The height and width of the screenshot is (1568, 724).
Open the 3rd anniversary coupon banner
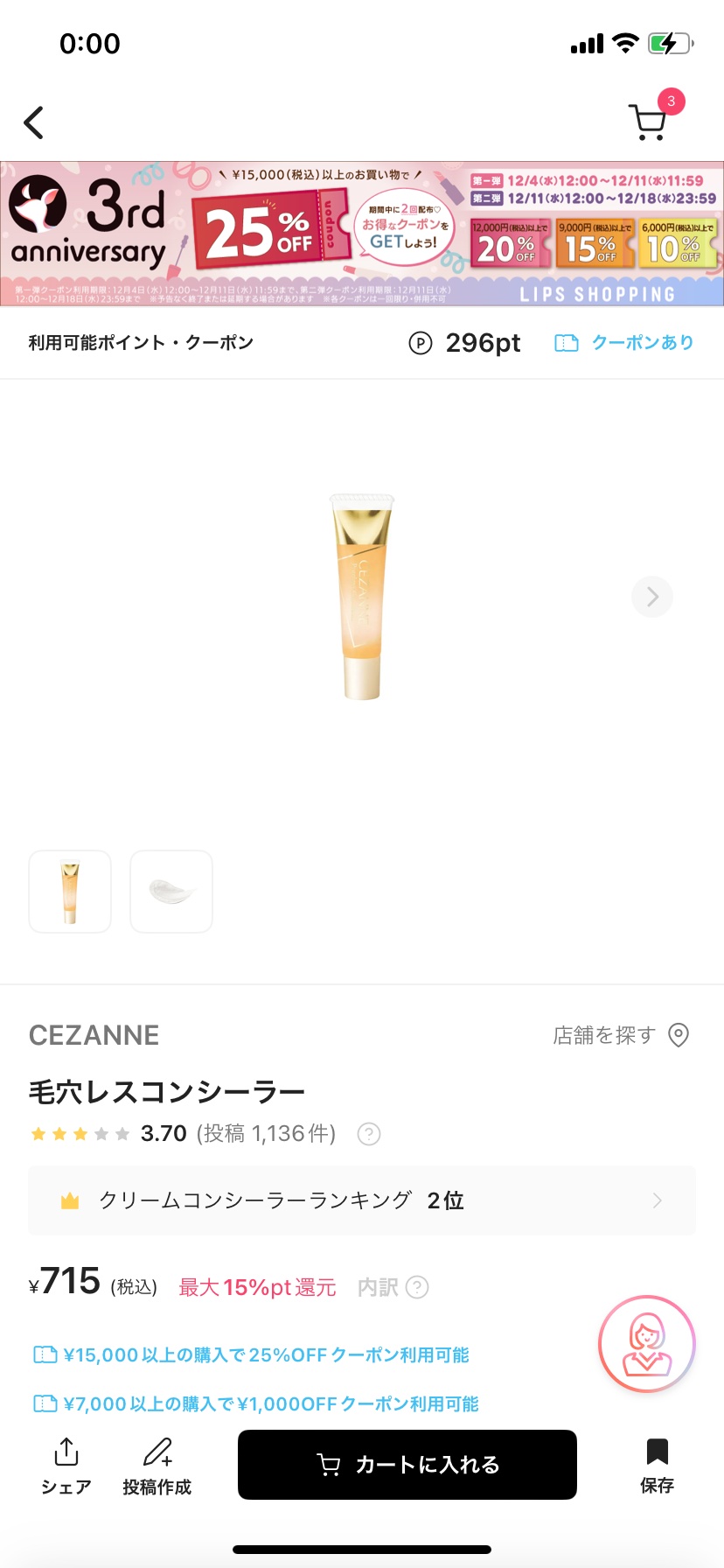pos(362,234)
